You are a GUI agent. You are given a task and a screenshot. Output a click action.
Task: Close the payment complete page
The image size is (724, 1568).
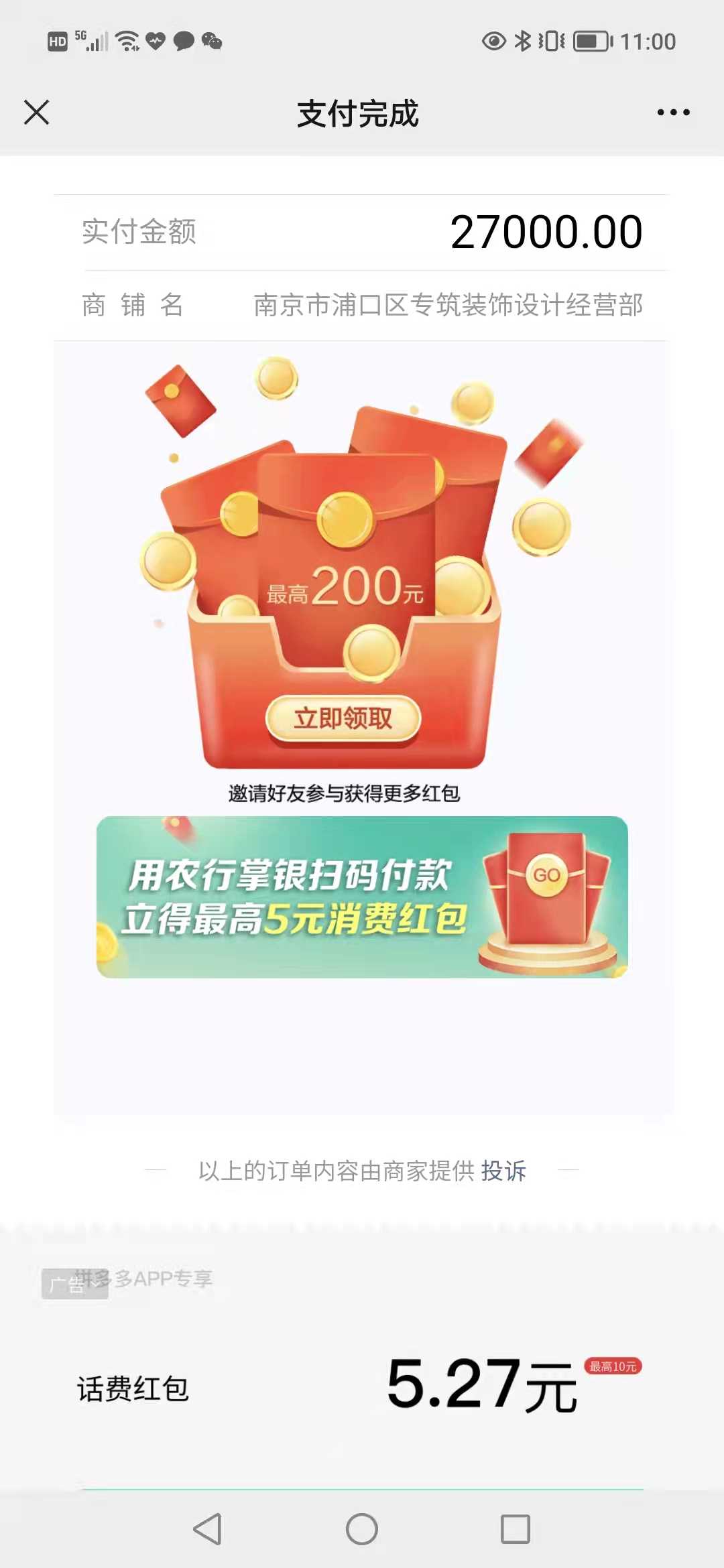pyautogui.click(x=37, y=113)
